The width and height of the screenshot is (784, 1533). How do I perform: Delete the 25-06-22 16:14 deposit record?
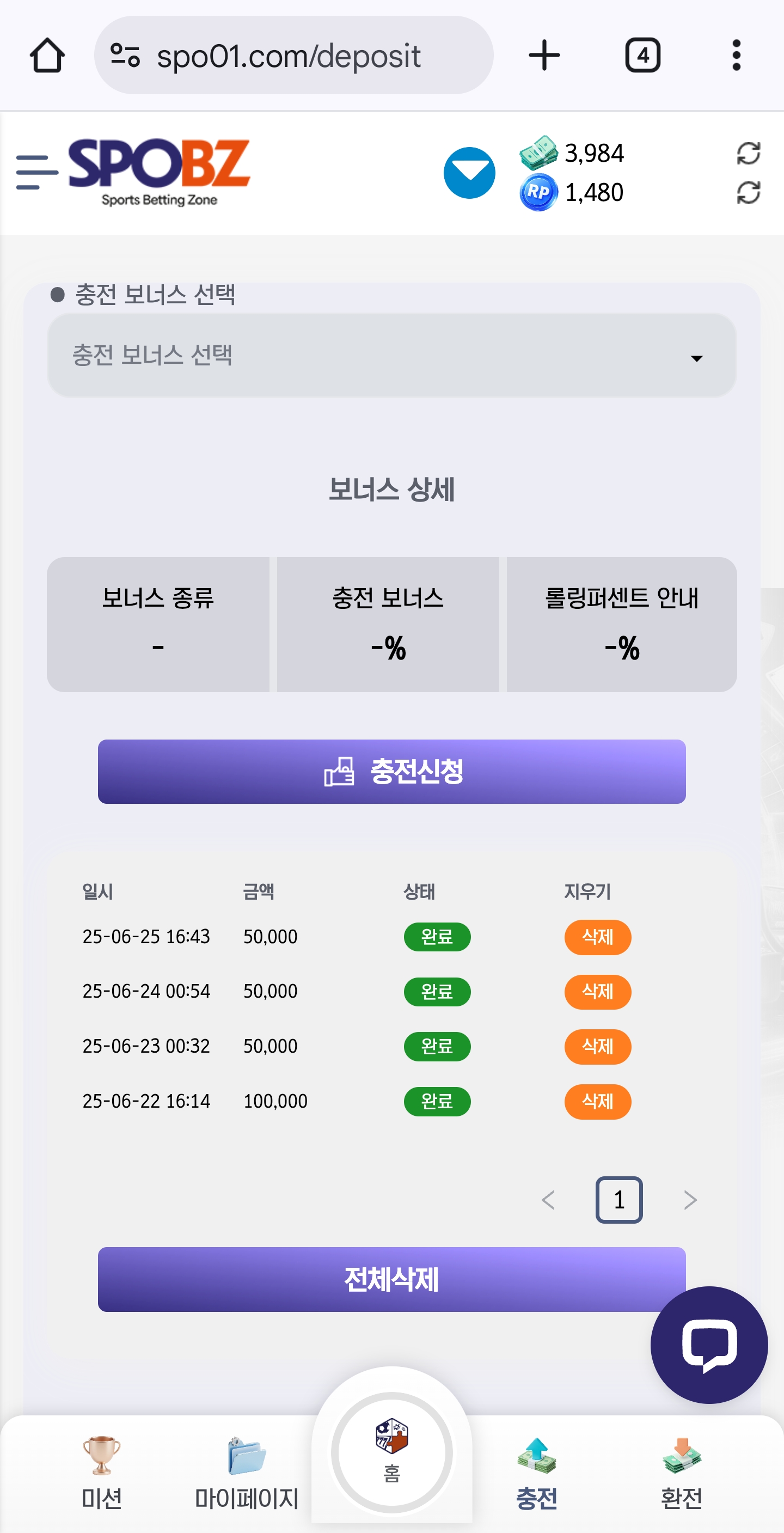pyautogui.click(x=597, y=1102)
